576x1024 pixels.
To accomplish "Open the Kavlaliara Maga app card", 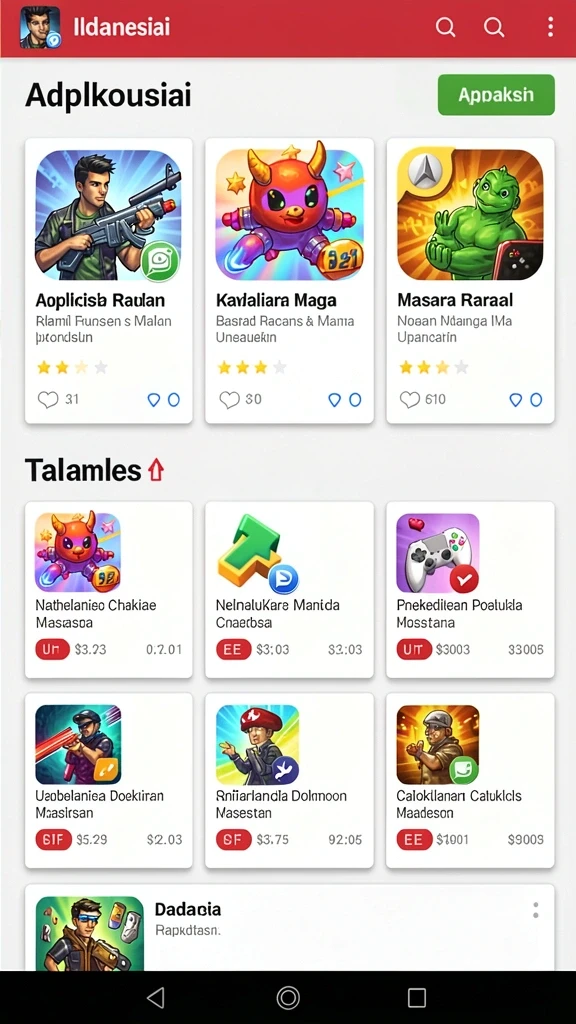I will point(289,281).
